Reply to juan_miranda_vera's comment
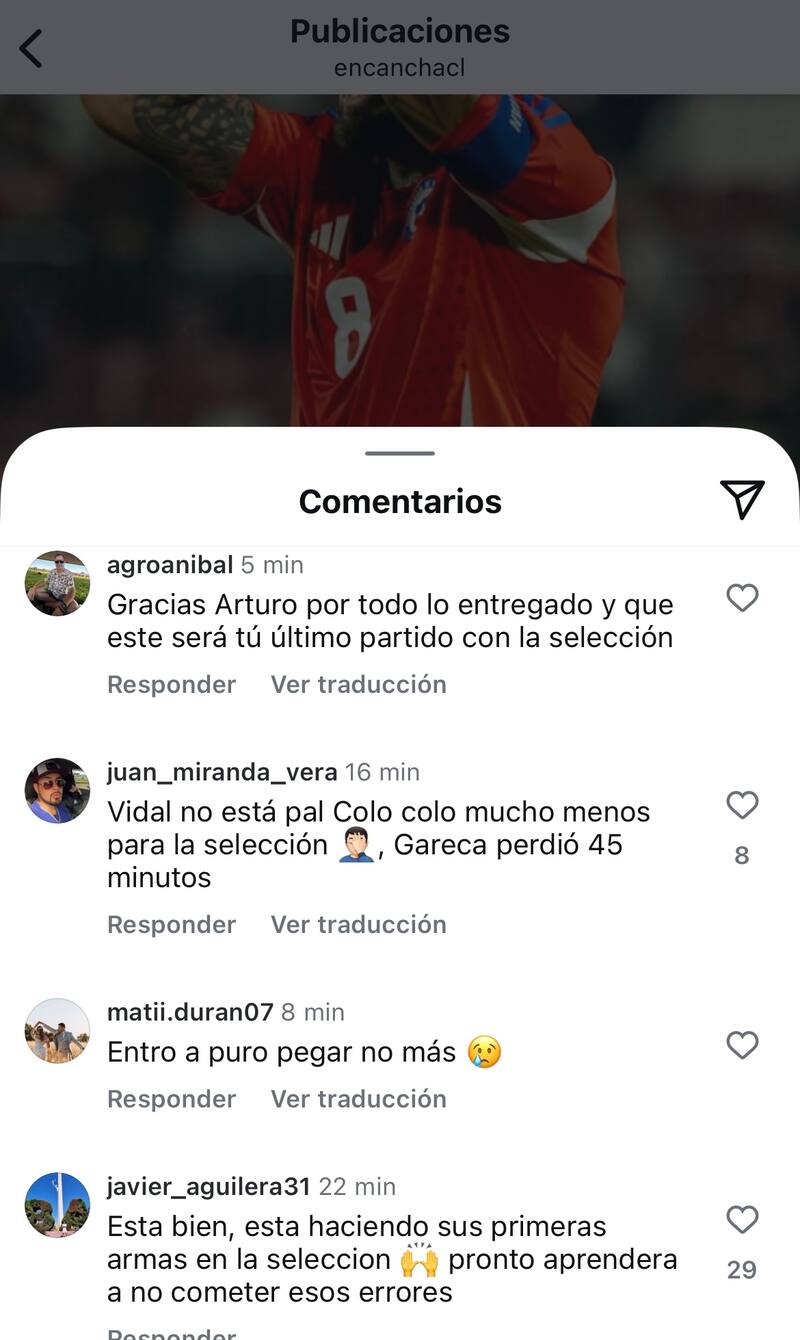The image size is (800, 1340). (171, 924)
